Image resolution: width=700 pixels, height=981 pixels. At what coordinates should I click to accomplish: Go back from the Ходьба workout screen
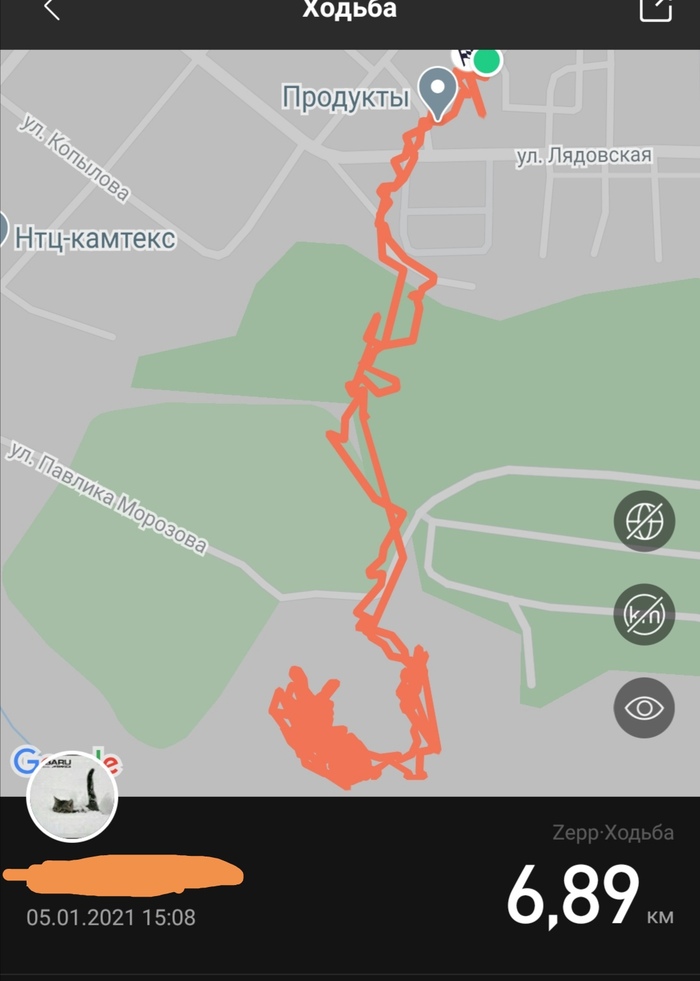52,10
